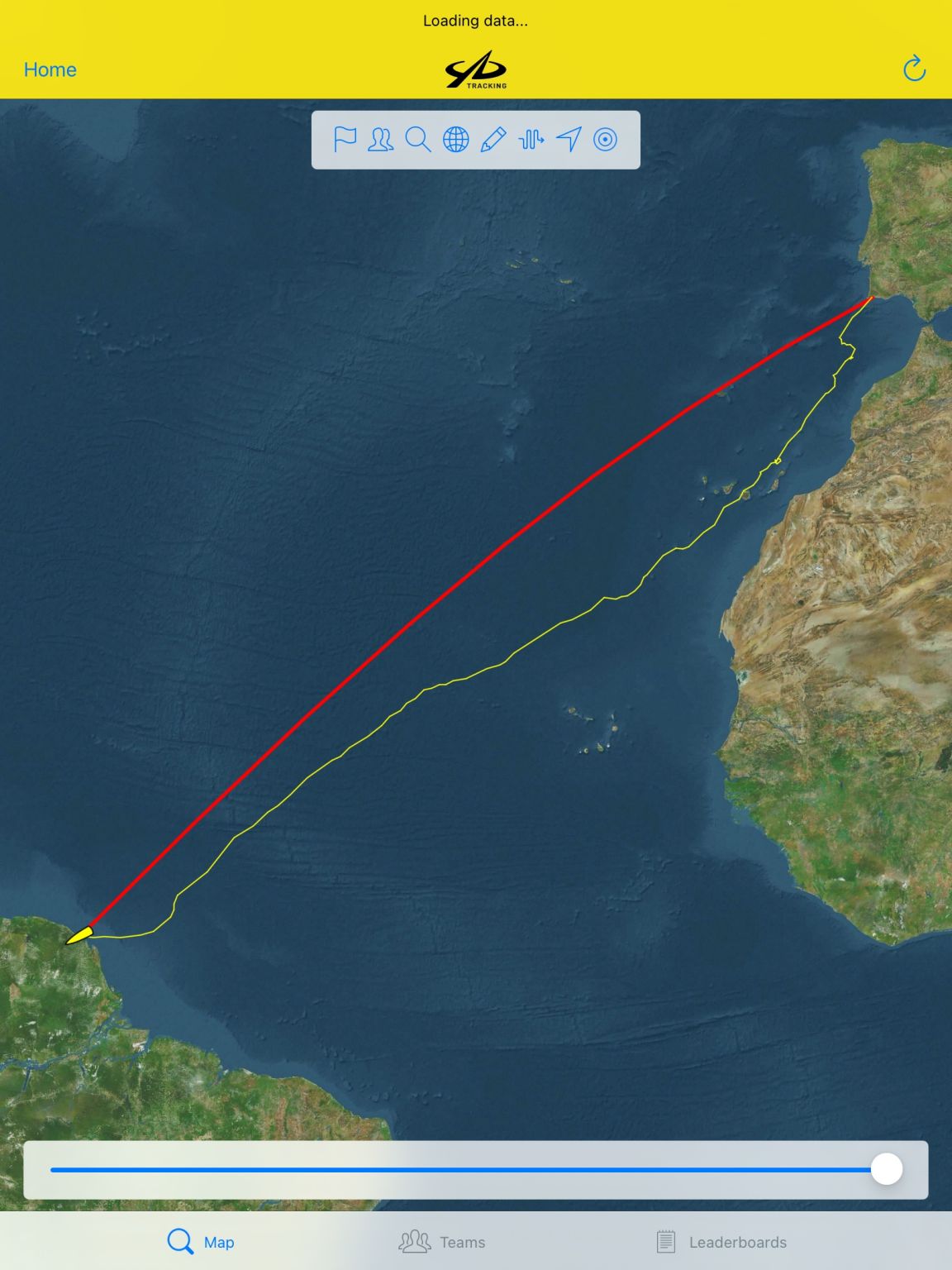Select the yellow boat marker

pos(79,936)
